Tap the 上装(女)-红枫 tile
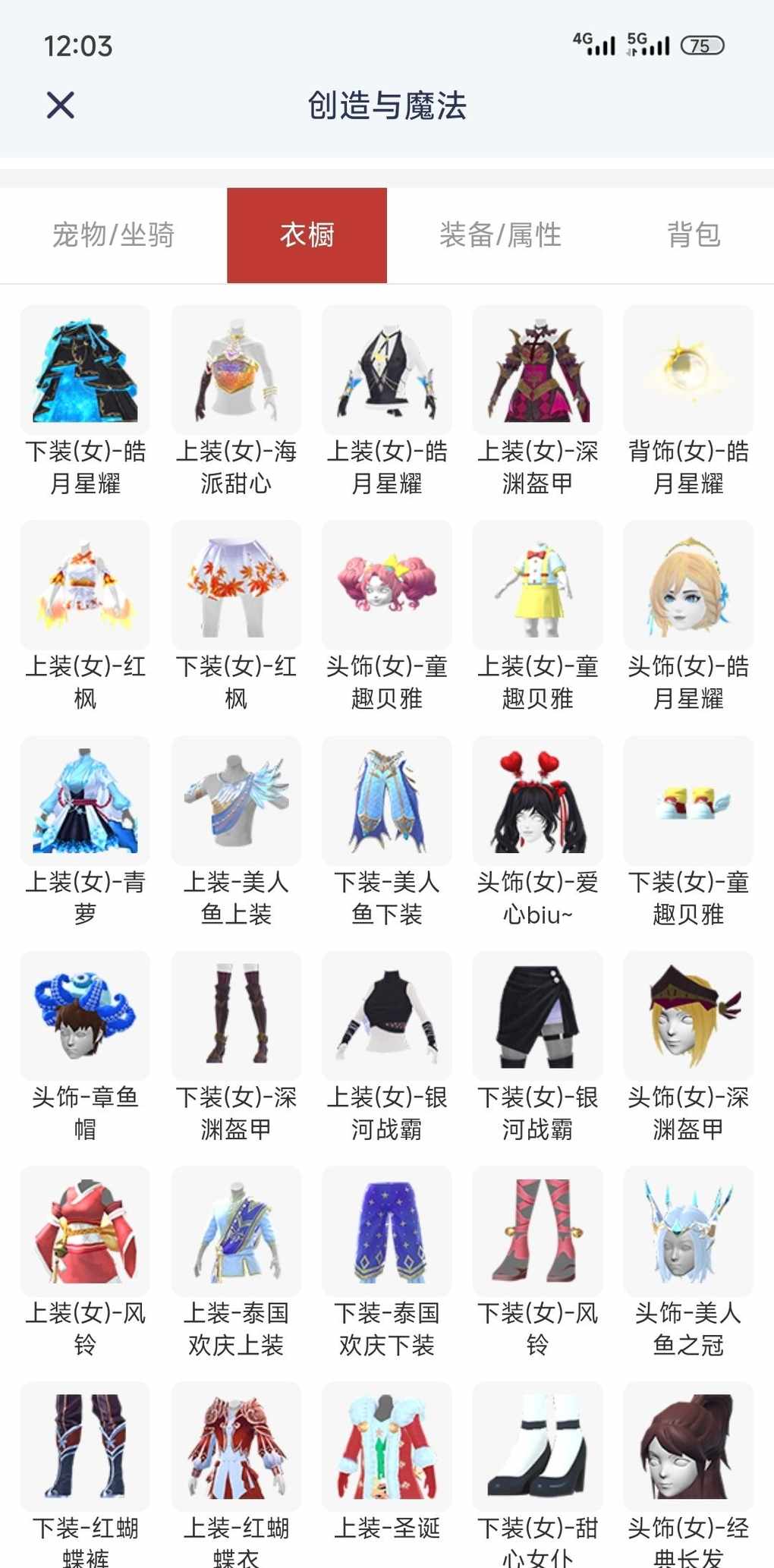This screenshot has width=774, height=1568. [85, 585]
